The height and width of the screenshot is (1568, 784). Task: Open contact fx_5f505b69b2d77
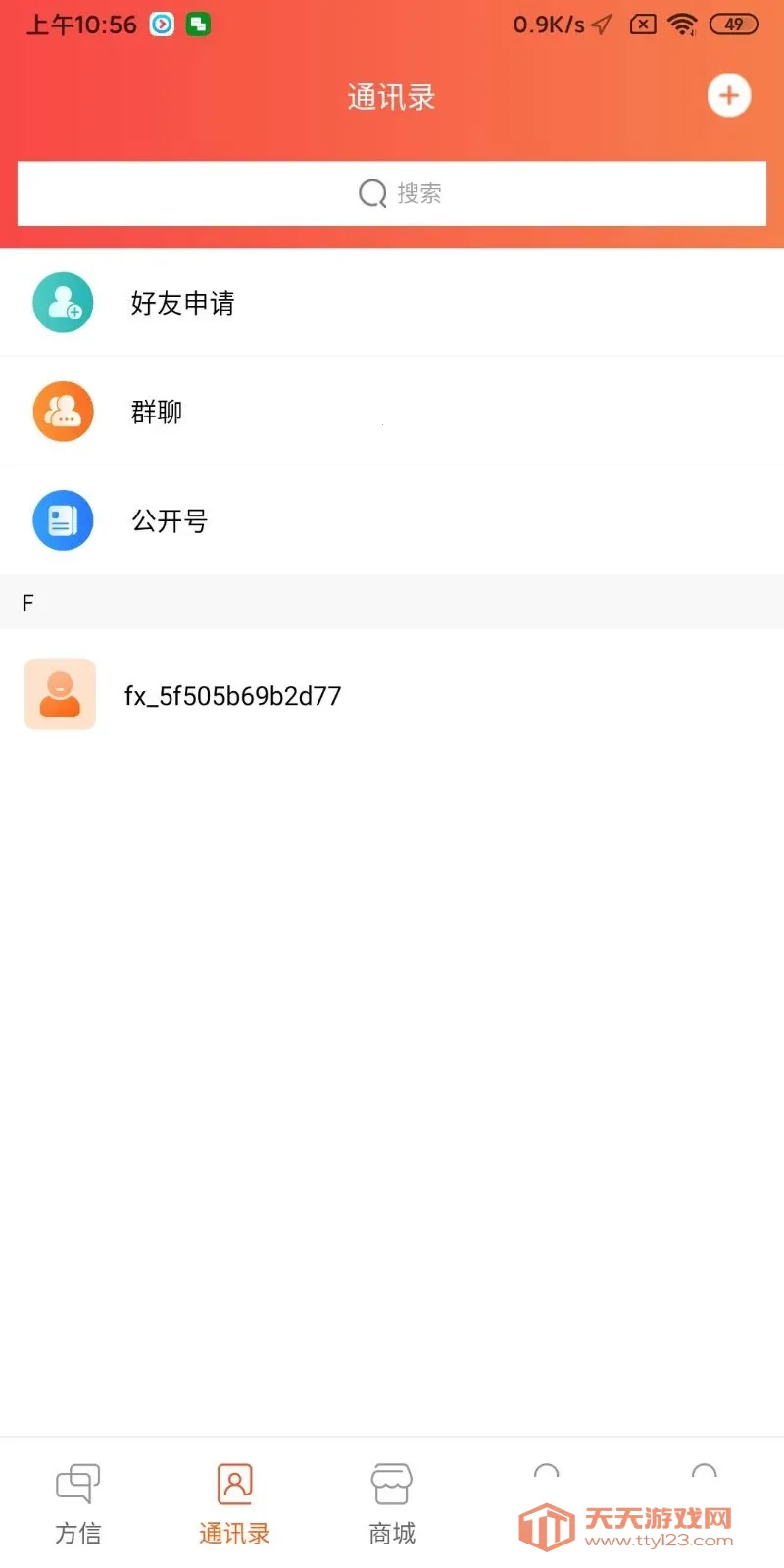(x=233, y=695)
